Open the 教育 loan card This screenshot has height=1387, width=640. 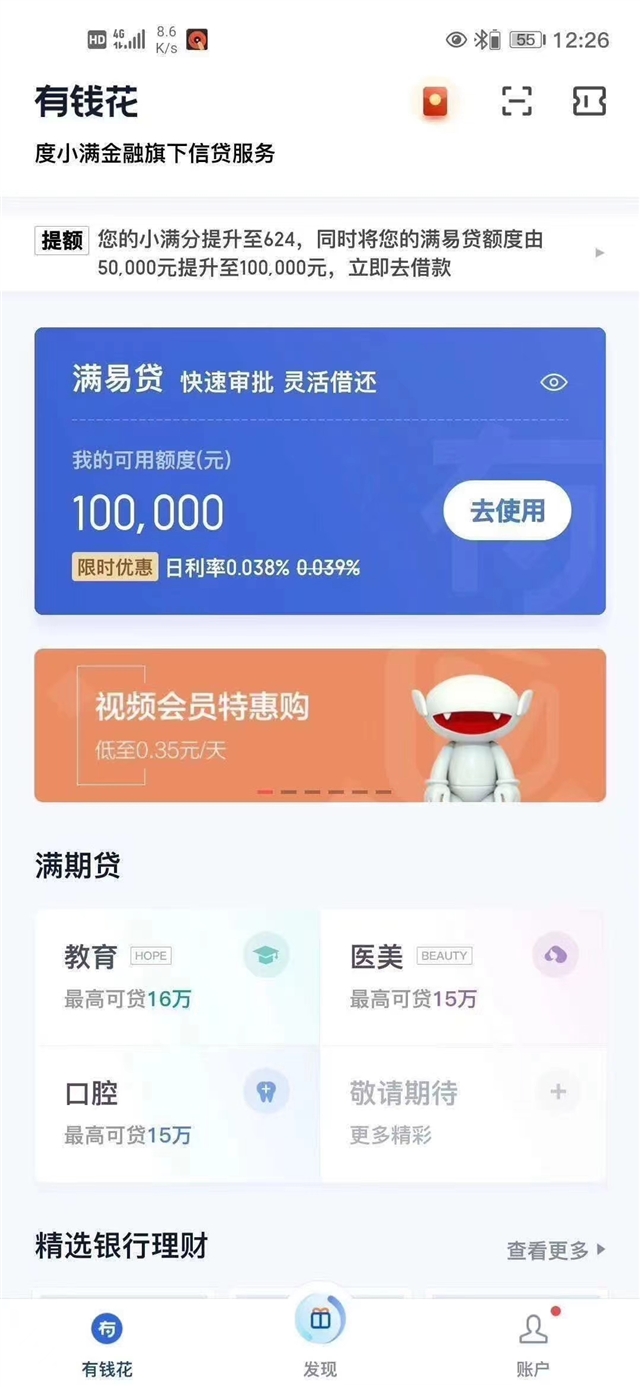(x=178, y=978)
